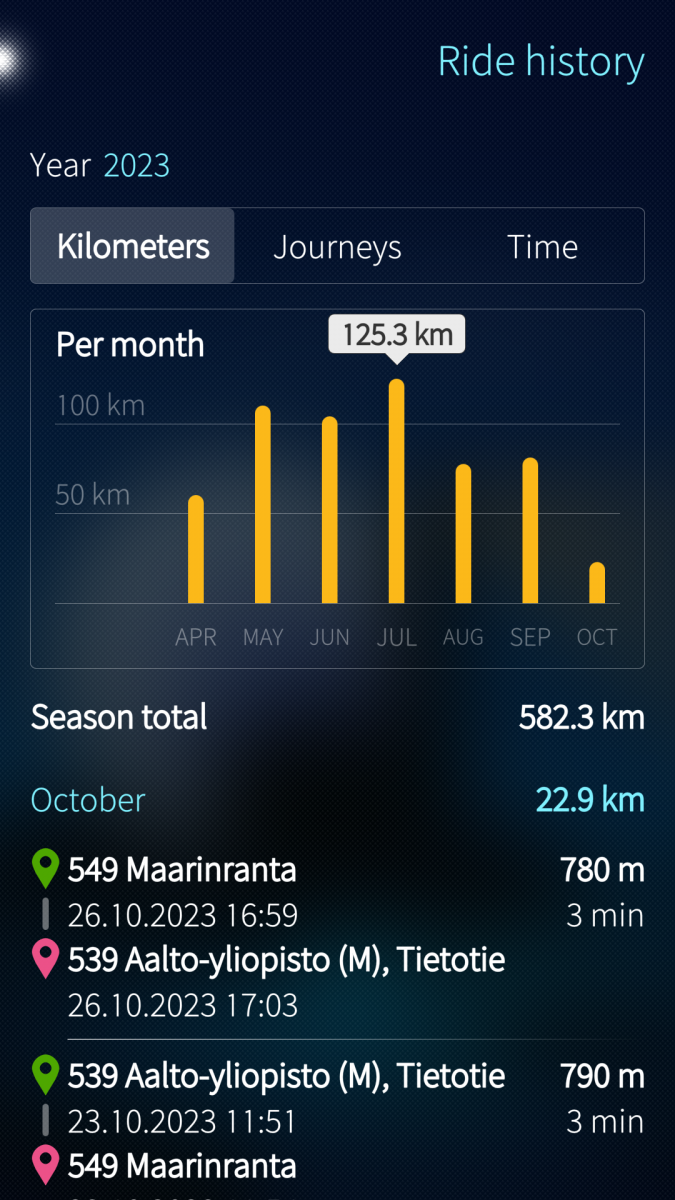Show the value for the OCT bar
The image size is (675, 1200).
coord(597,583)
